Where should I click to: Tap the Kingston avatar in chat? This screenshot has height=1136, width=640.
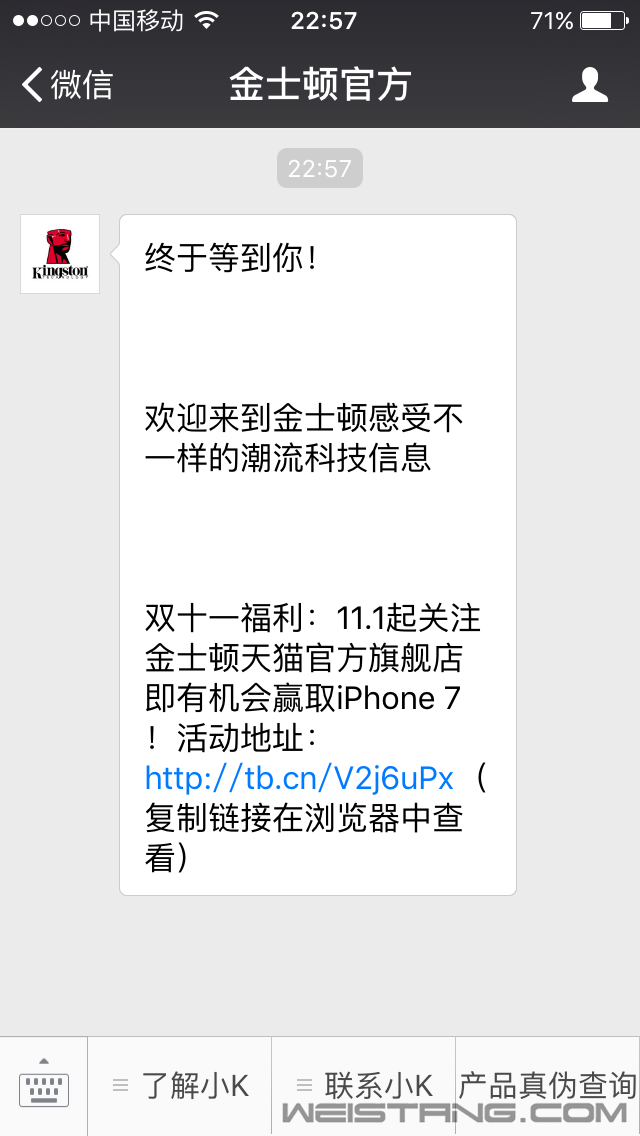(x=60, y=254)
